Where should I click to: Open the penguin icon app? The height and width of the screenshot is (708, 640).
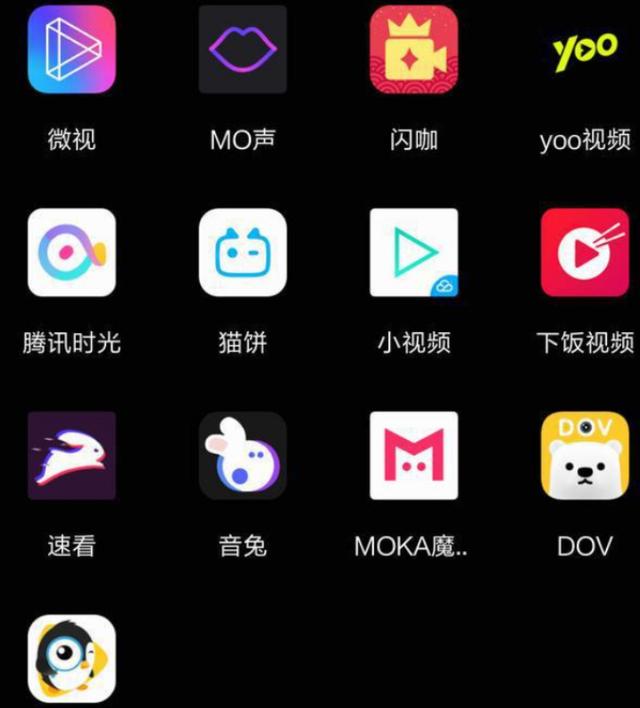pyautogui.click(x=71, y=658)
